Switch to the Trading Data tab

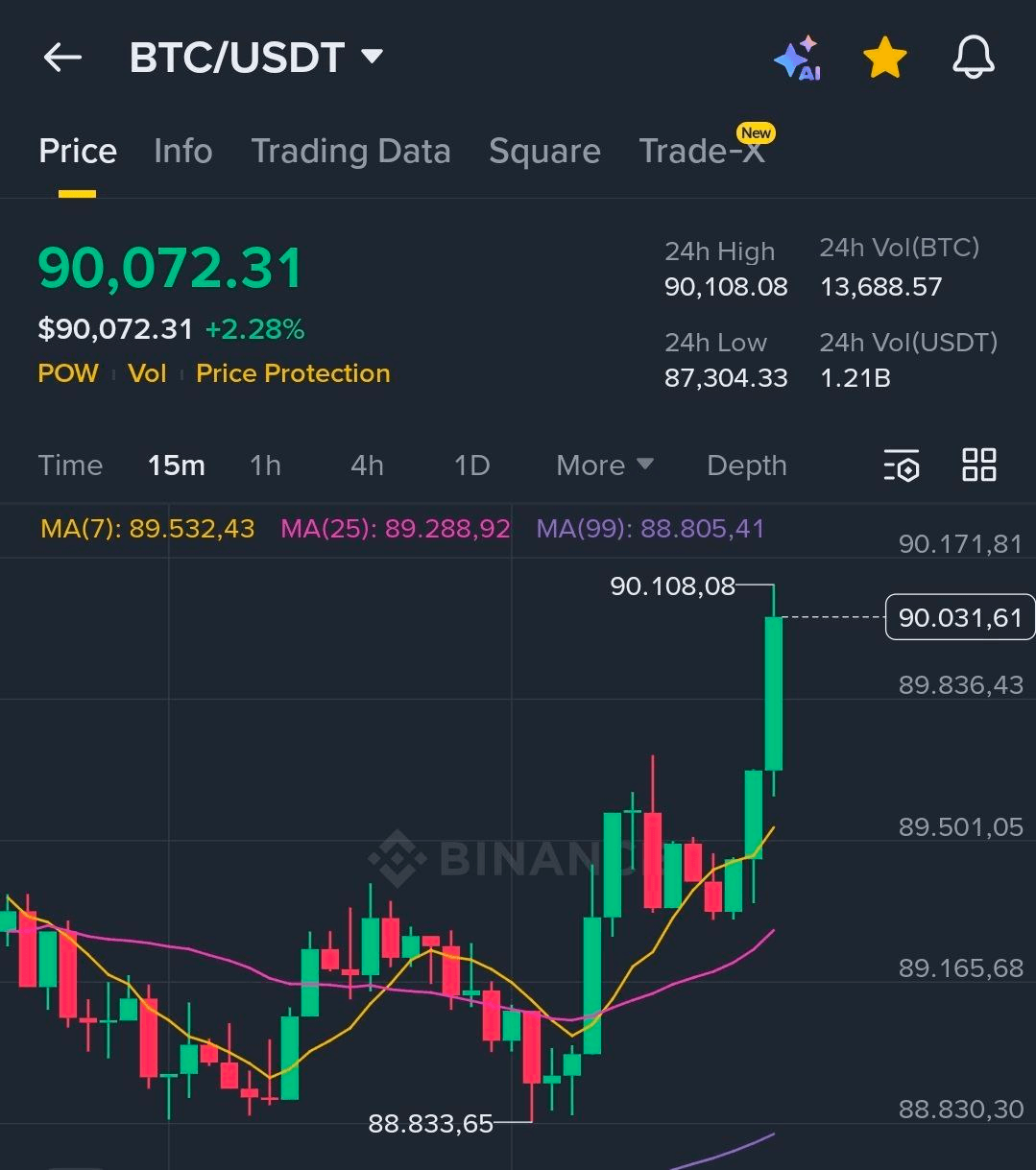coord(350,151)
